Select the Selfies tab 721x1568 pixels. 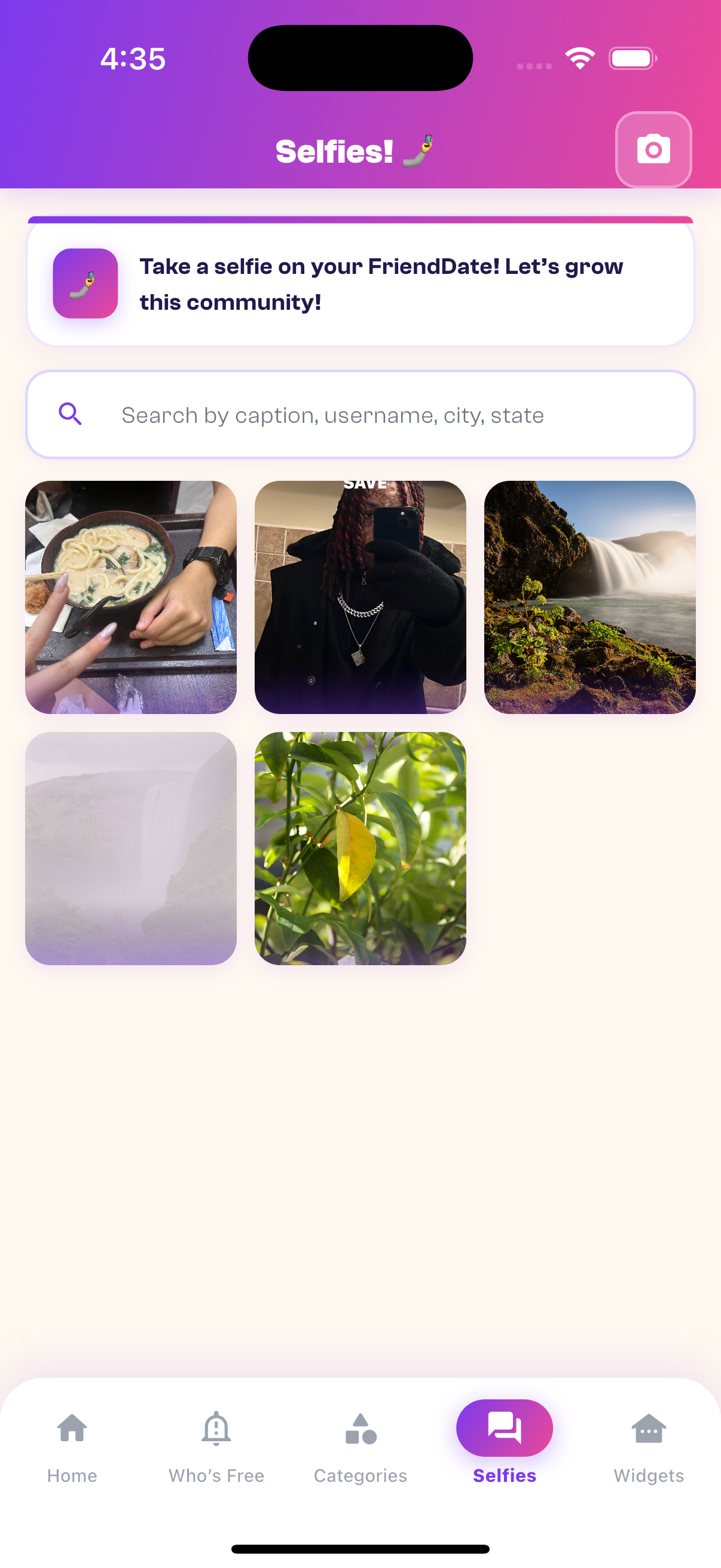(505, 1441)
